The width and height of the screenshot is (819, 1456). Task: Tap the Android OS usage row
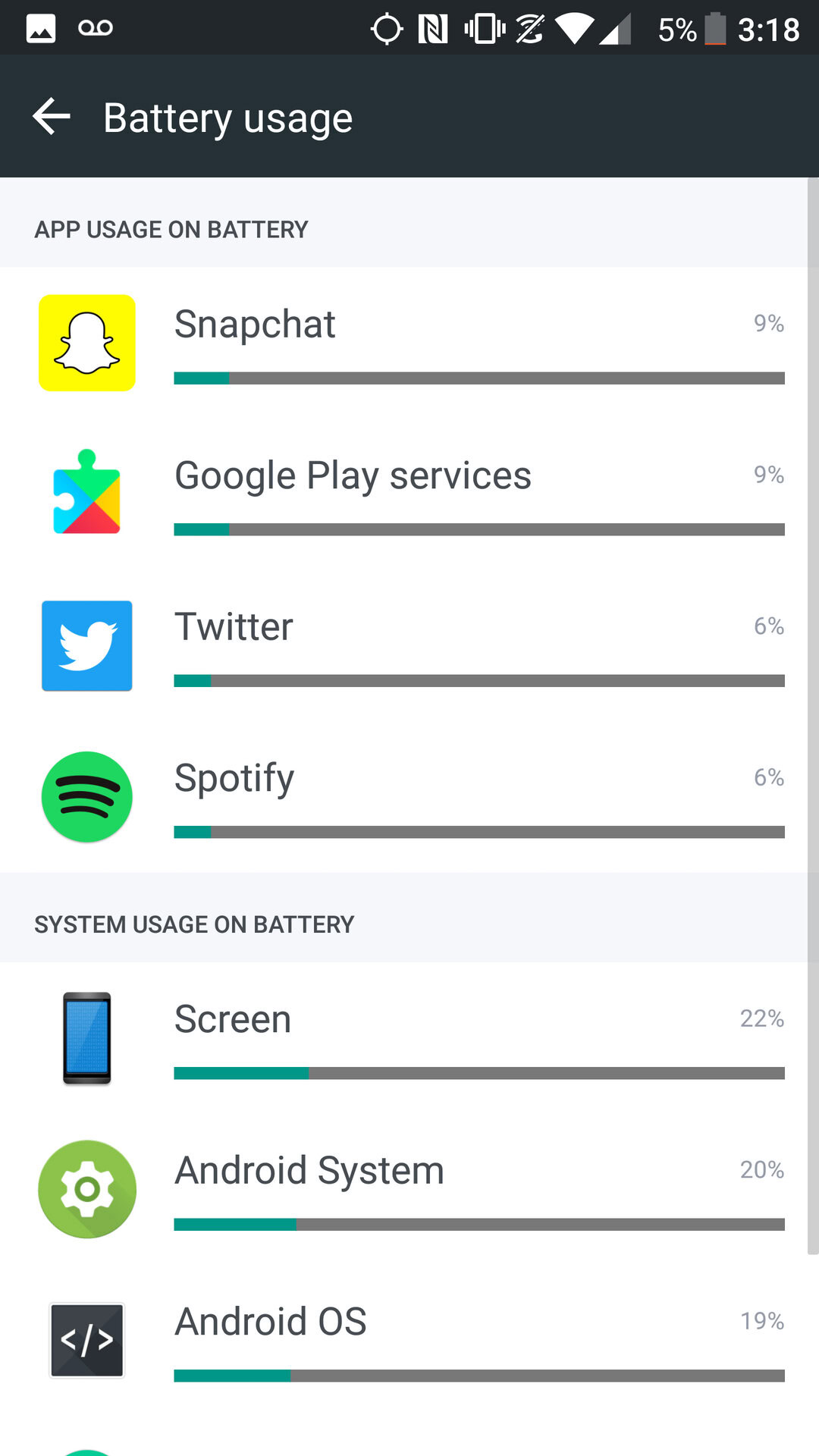click(x=409, y=1340)
